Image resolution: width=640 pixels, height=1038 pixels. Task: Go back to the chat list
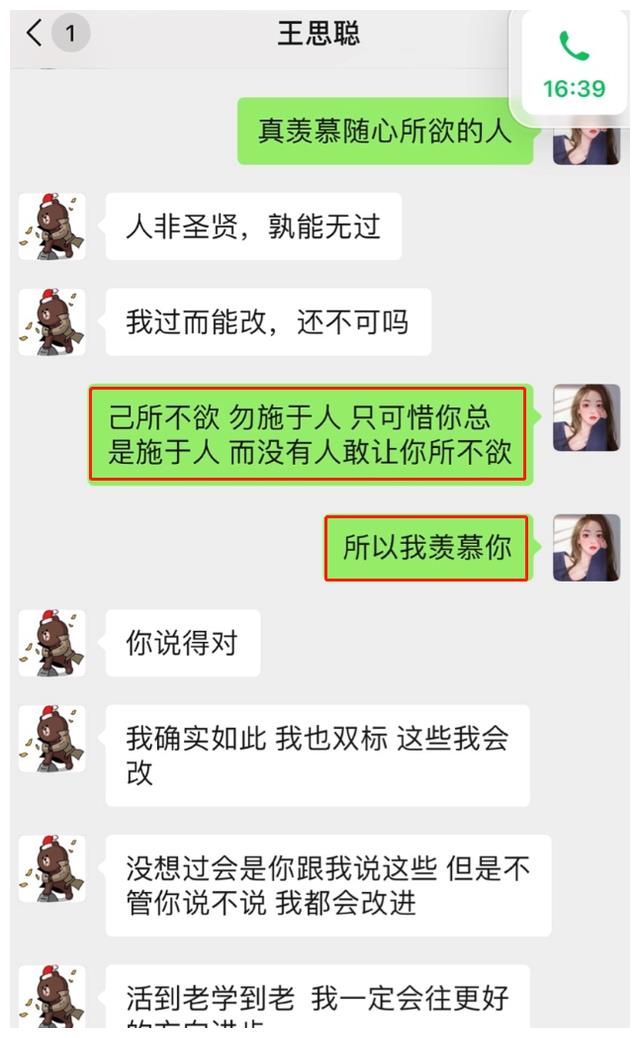(34, 32)
